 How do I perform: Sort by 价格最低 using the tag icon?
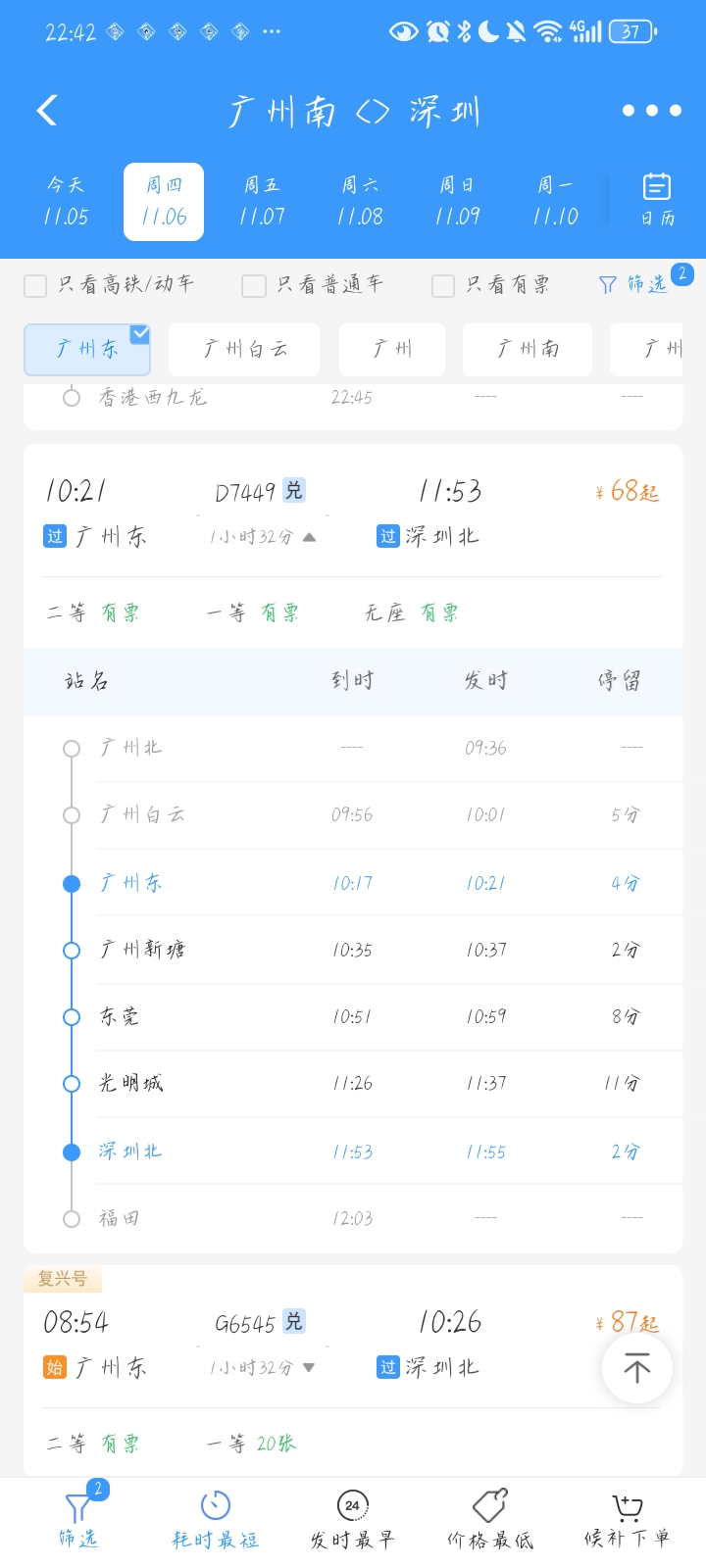[490, 1509]
